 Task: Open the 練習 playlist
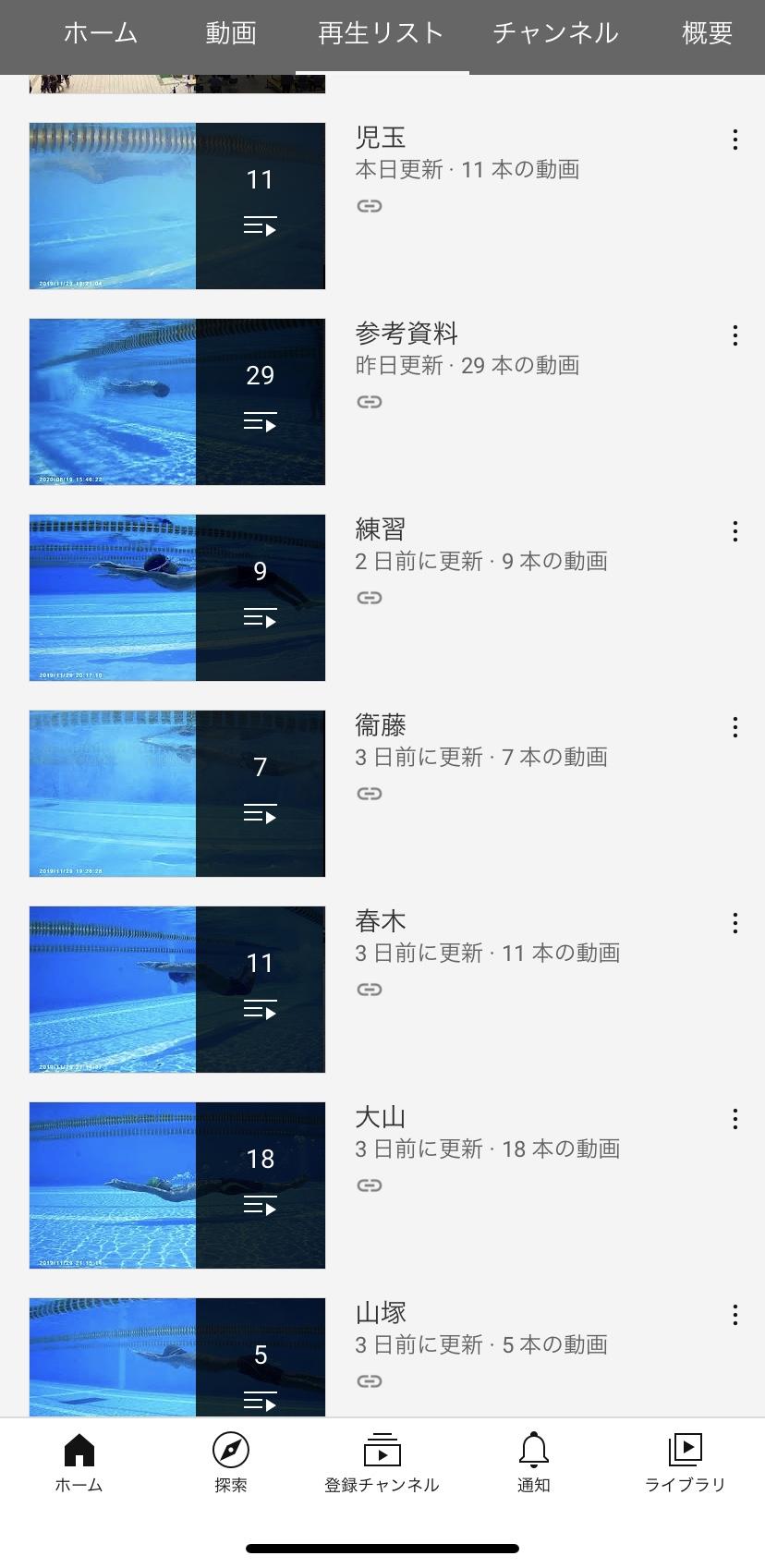click(177, 598)
